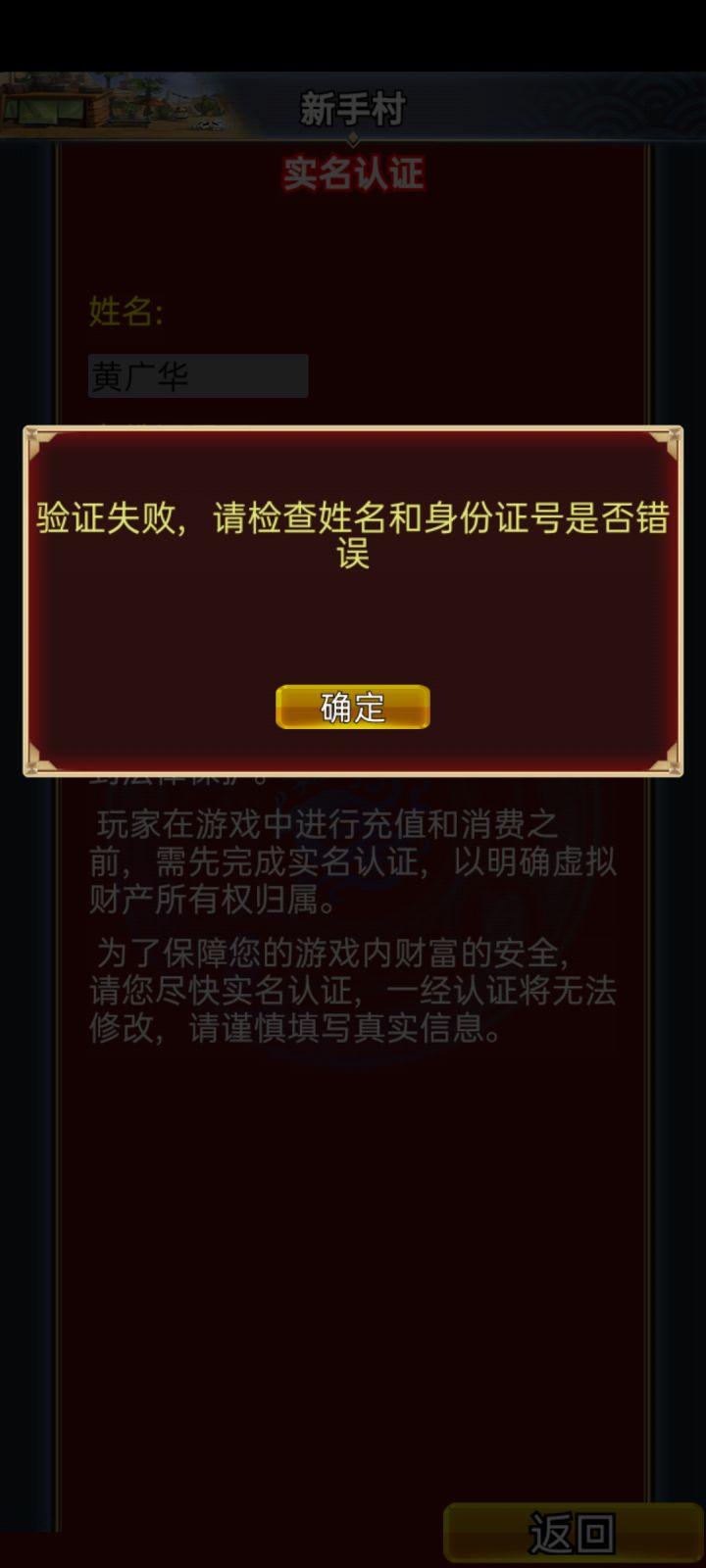The image size is (706, 1568).
Task: Tap the 姓名 field label
Action: [126, 314]
